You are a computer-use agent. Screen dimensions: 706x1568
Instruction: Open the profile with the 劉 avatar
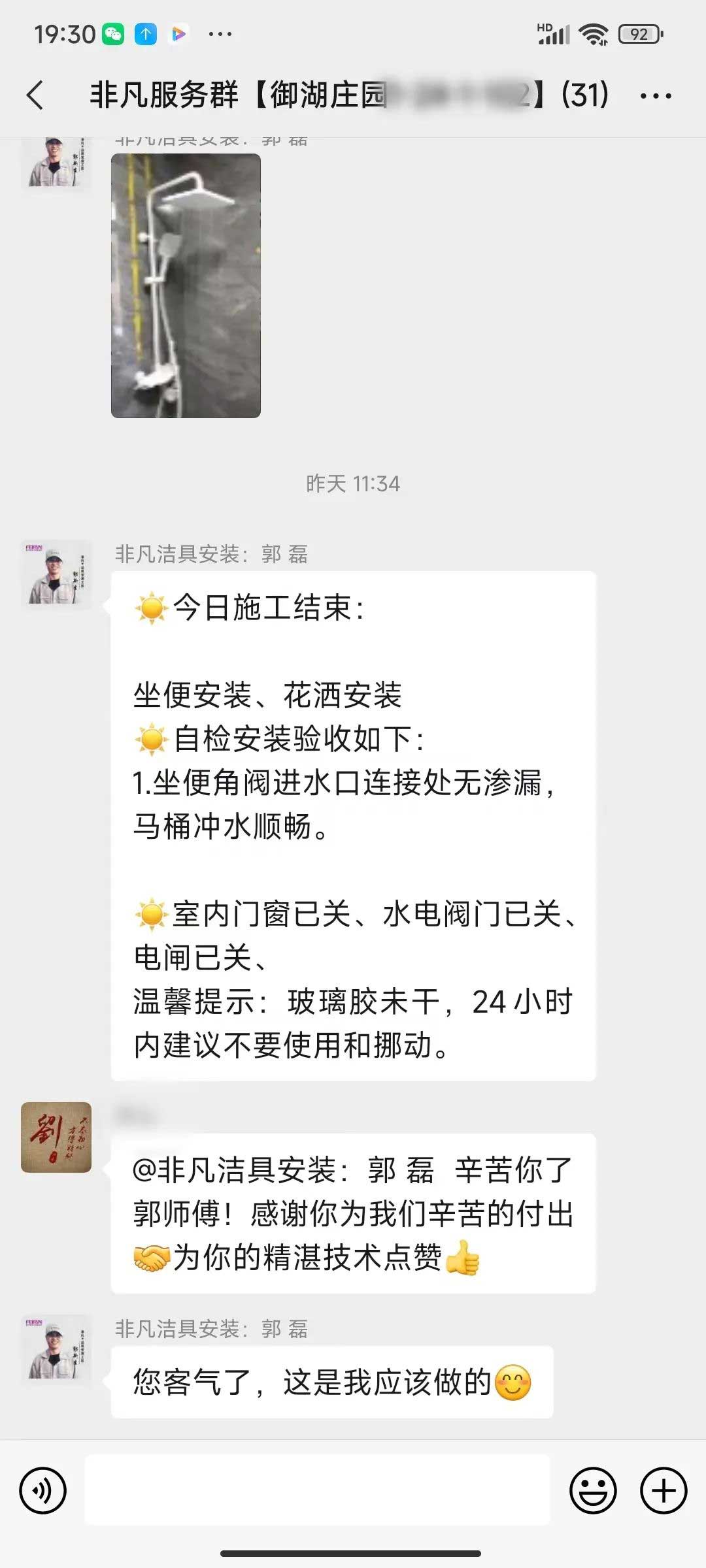point(56,1137)
